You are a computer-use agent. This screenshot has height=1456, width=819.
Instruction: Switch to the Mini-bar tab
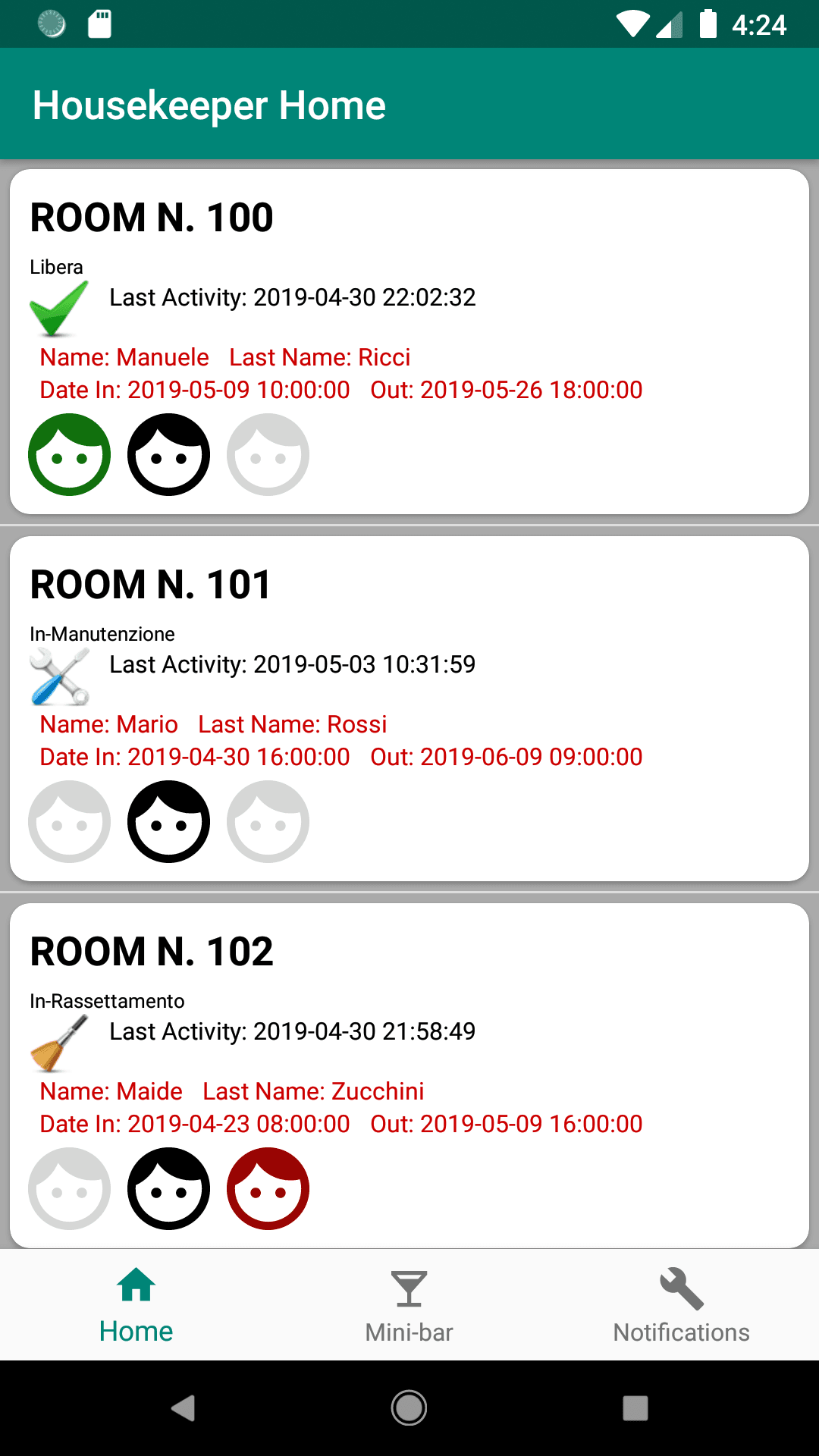coord(409,1306)
